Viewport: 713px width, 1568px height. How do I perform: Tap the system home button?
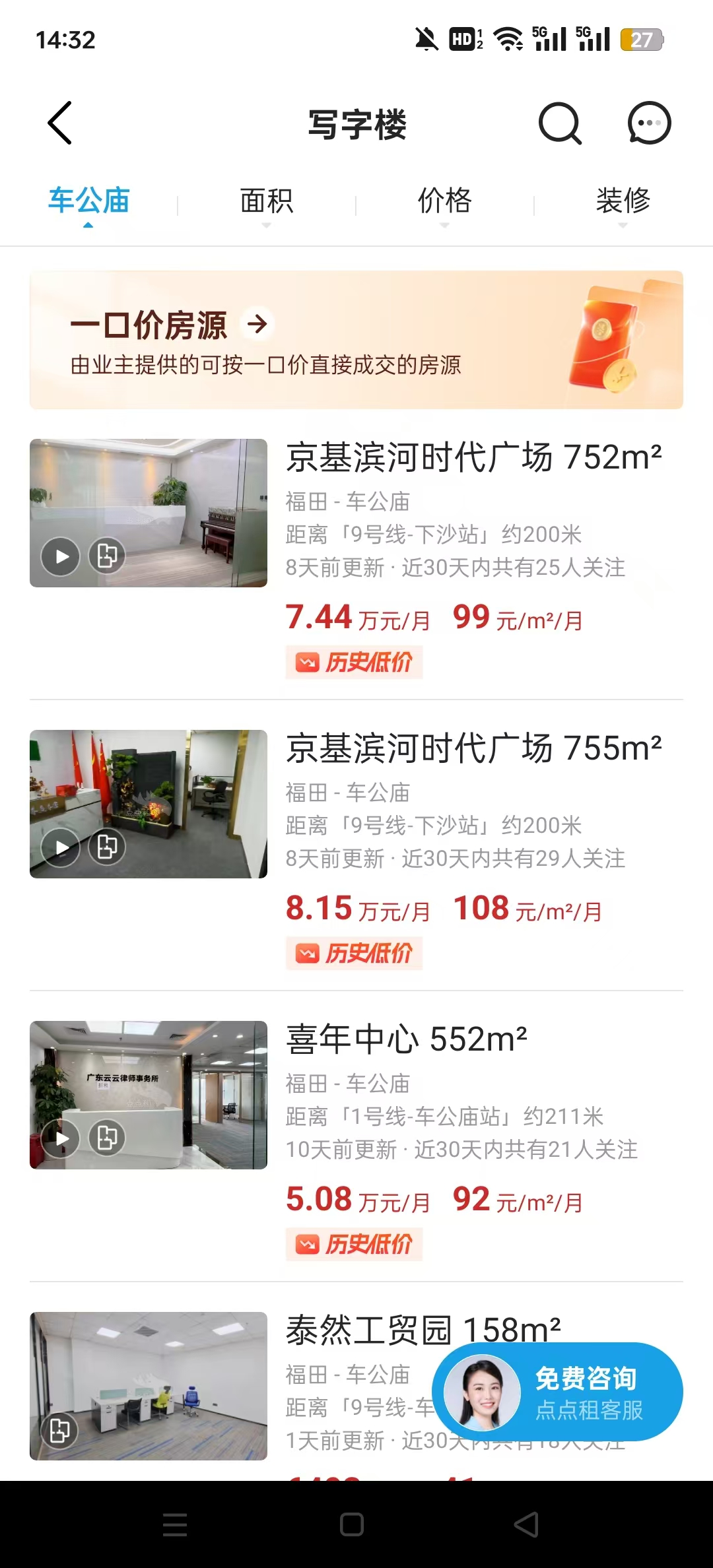[x=351, y=1524]
